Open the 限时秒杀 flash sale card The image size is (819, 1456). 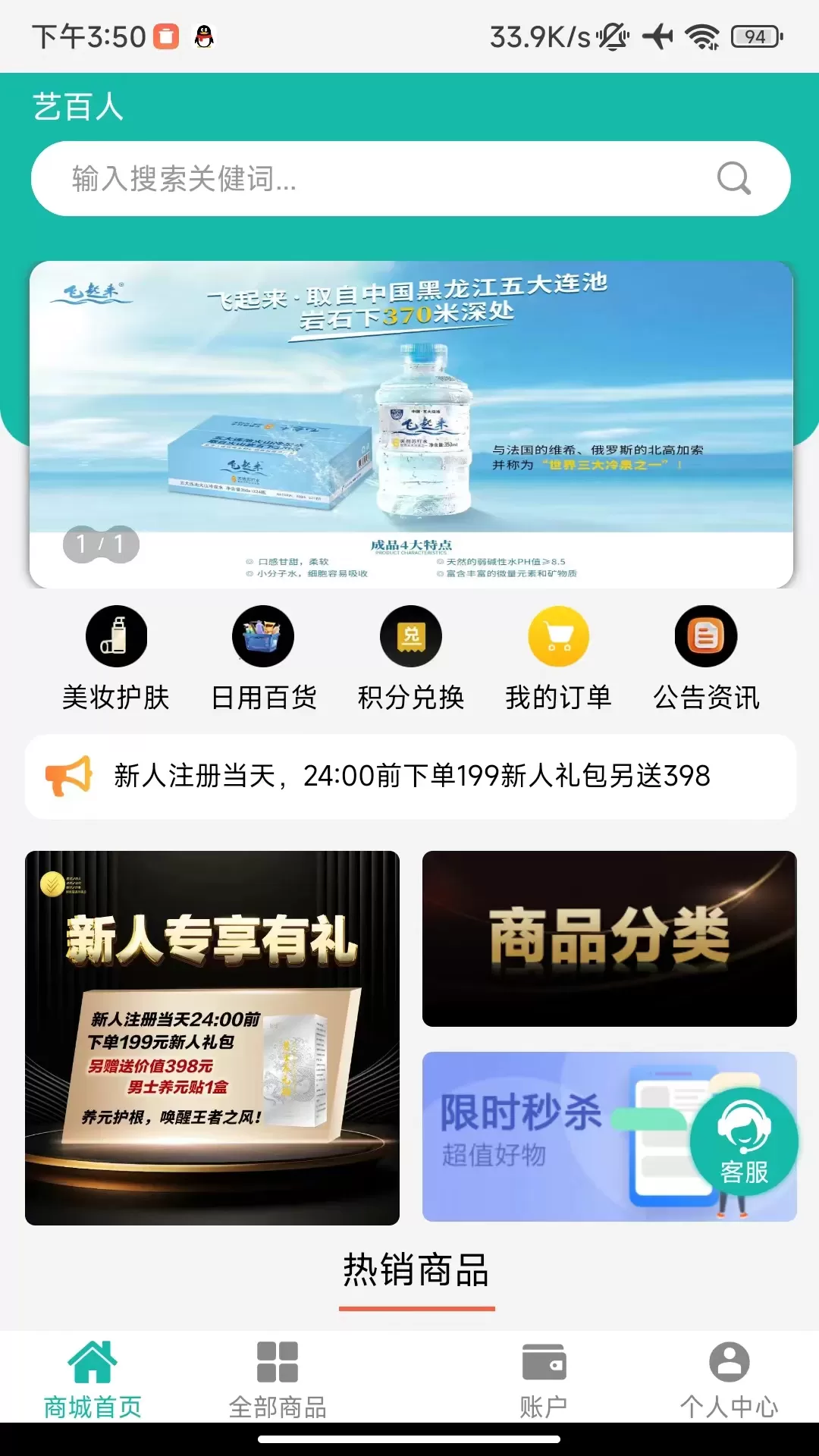(x=546, y=1136)
